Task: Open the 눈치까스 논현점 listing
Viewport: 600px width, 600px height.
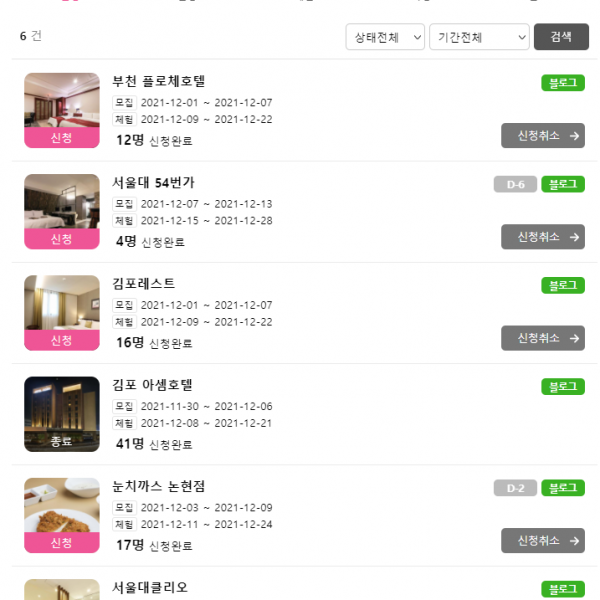Action: 159,486
